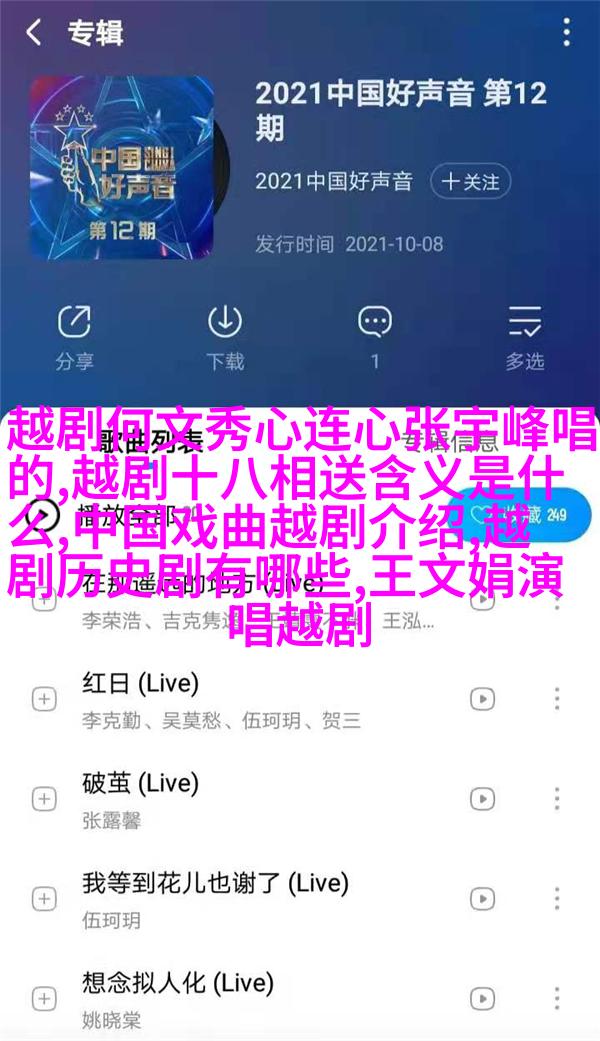Follow 2021中国好声音 with the 关注 button
Screen dimensions: 600x1041
coord(470,182)
